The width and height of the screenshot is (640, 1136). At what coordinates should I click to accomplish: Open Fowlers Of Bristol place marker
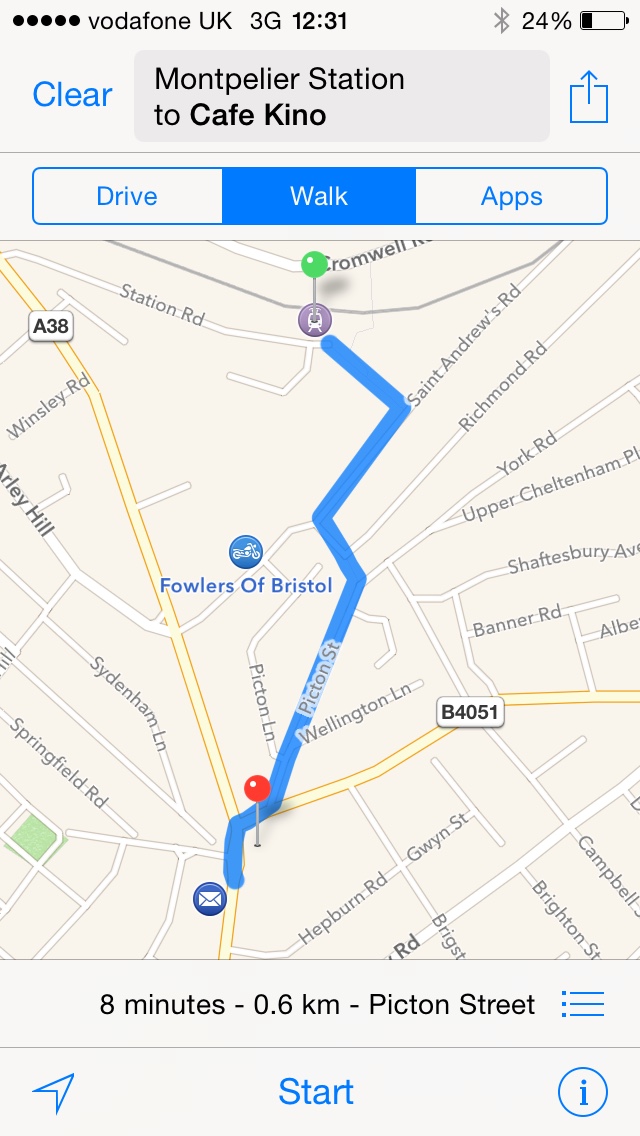245,550
